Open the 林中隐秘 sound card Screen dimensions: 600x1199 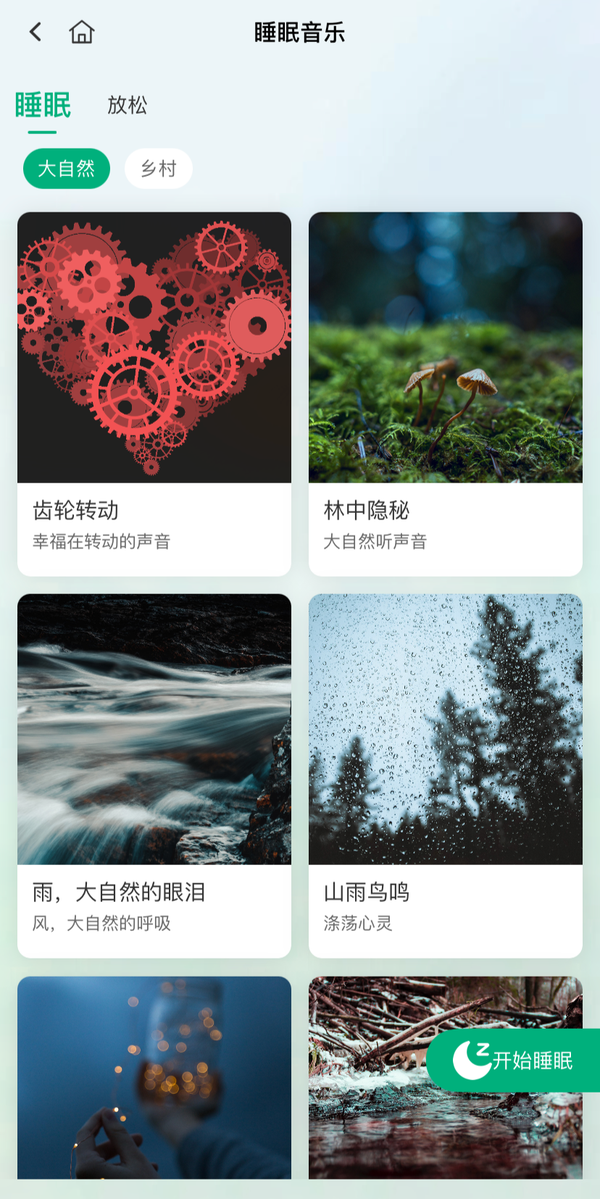coord(446,394)
